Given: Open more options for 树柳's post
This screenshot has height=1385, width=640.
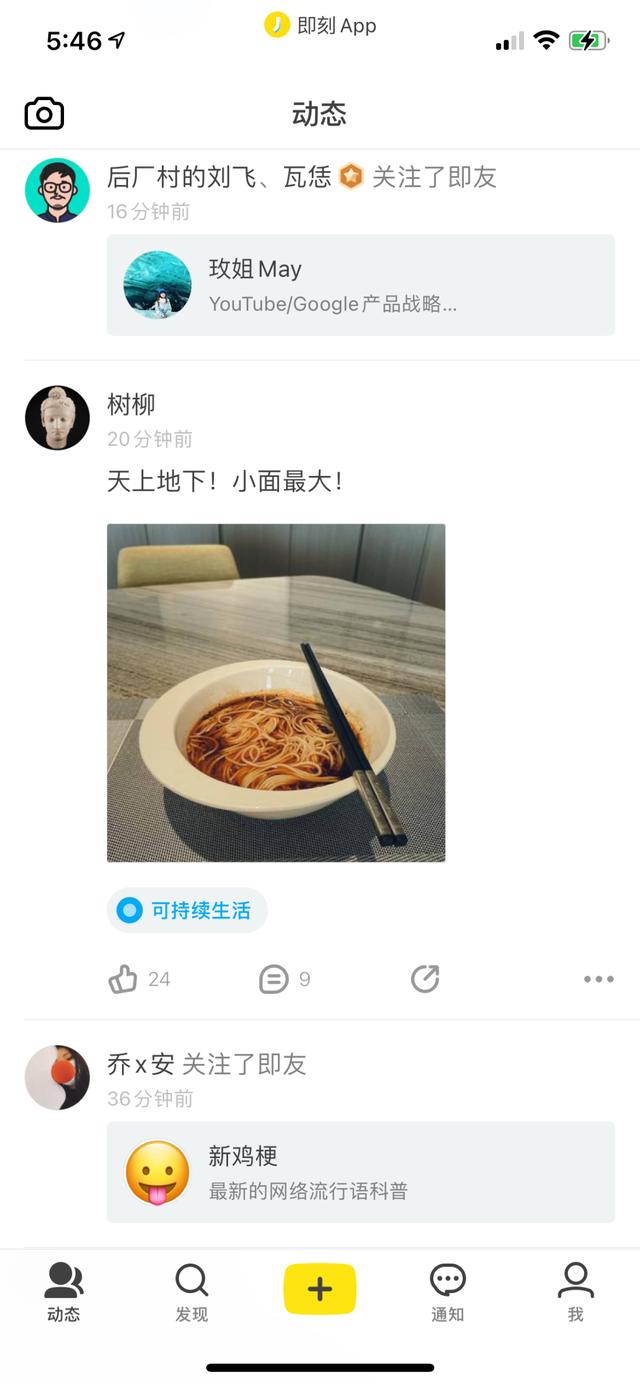Looking at the screenshot, I should click(x=598, y=979).
